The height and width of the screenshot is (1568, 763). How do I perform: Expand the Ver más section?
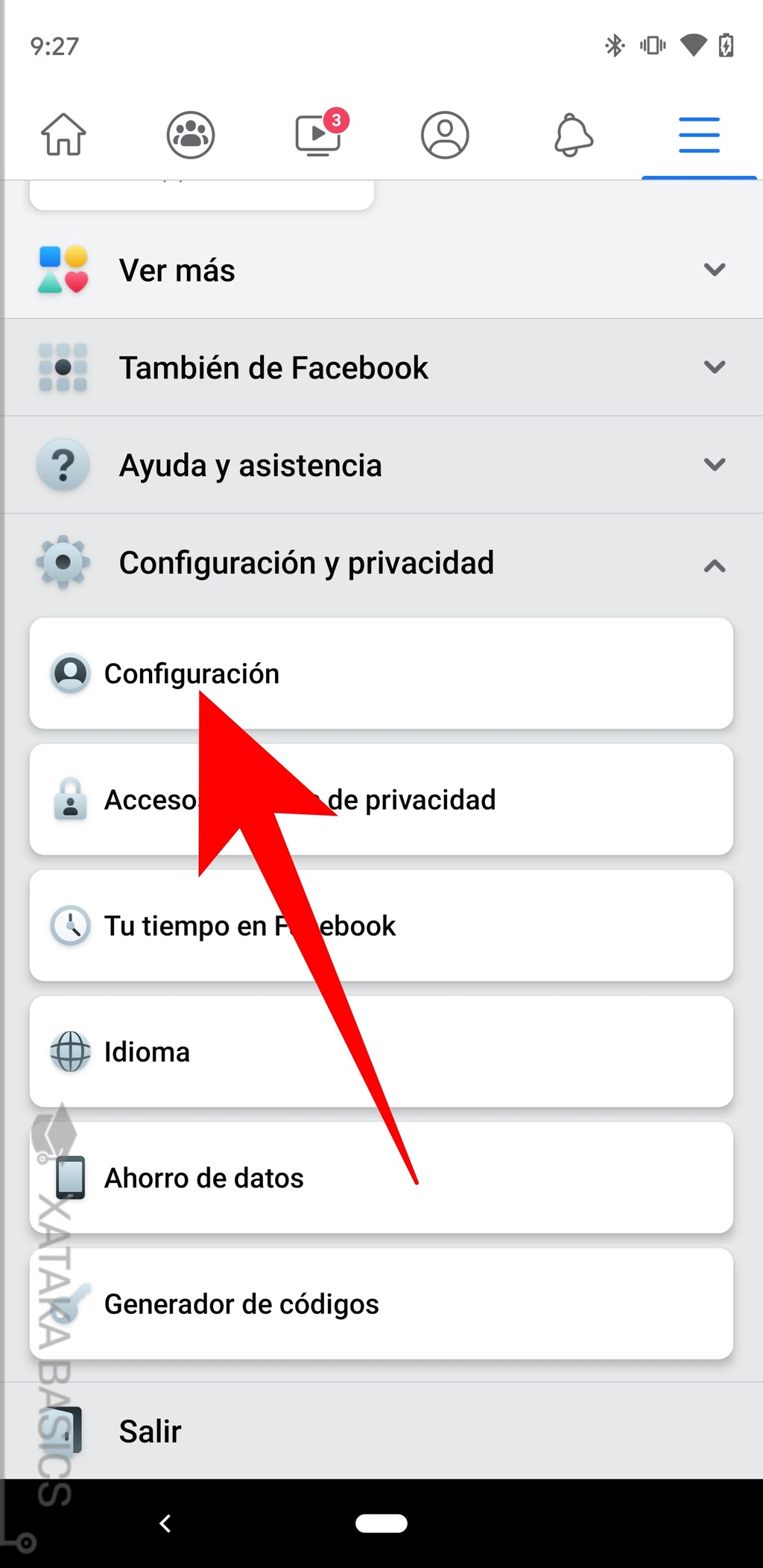[x=383, y=270]
